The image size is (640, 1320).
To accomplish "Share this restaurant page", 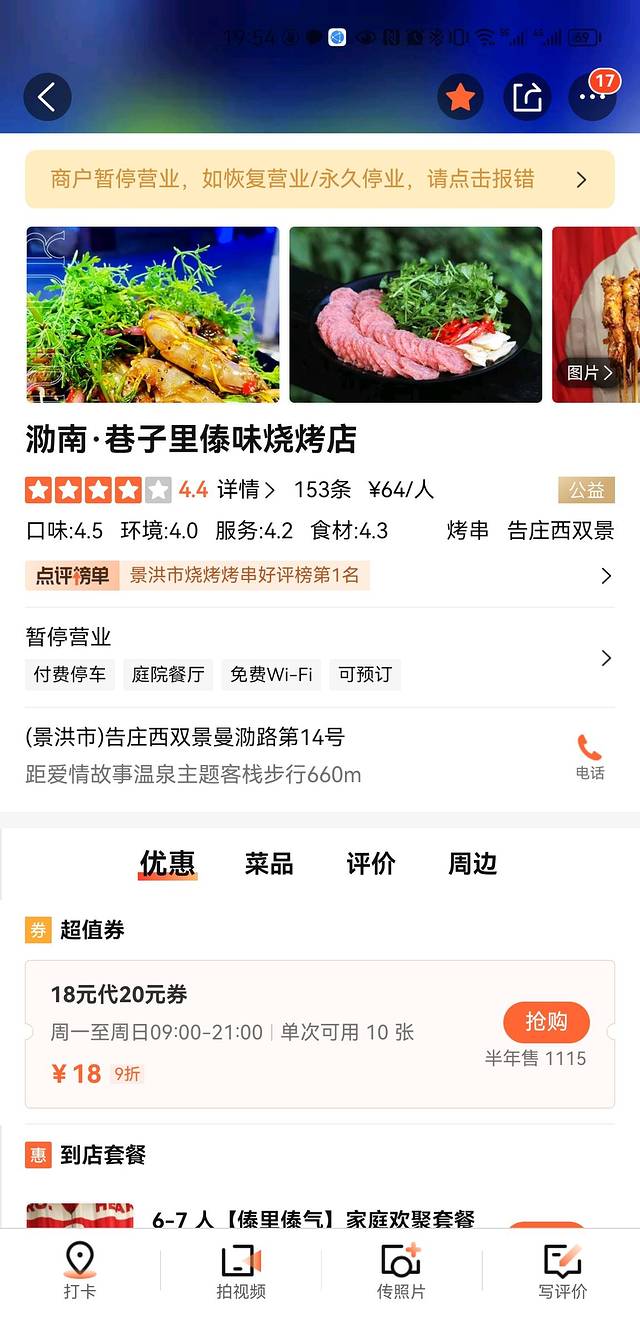I will tap(527, 97).
